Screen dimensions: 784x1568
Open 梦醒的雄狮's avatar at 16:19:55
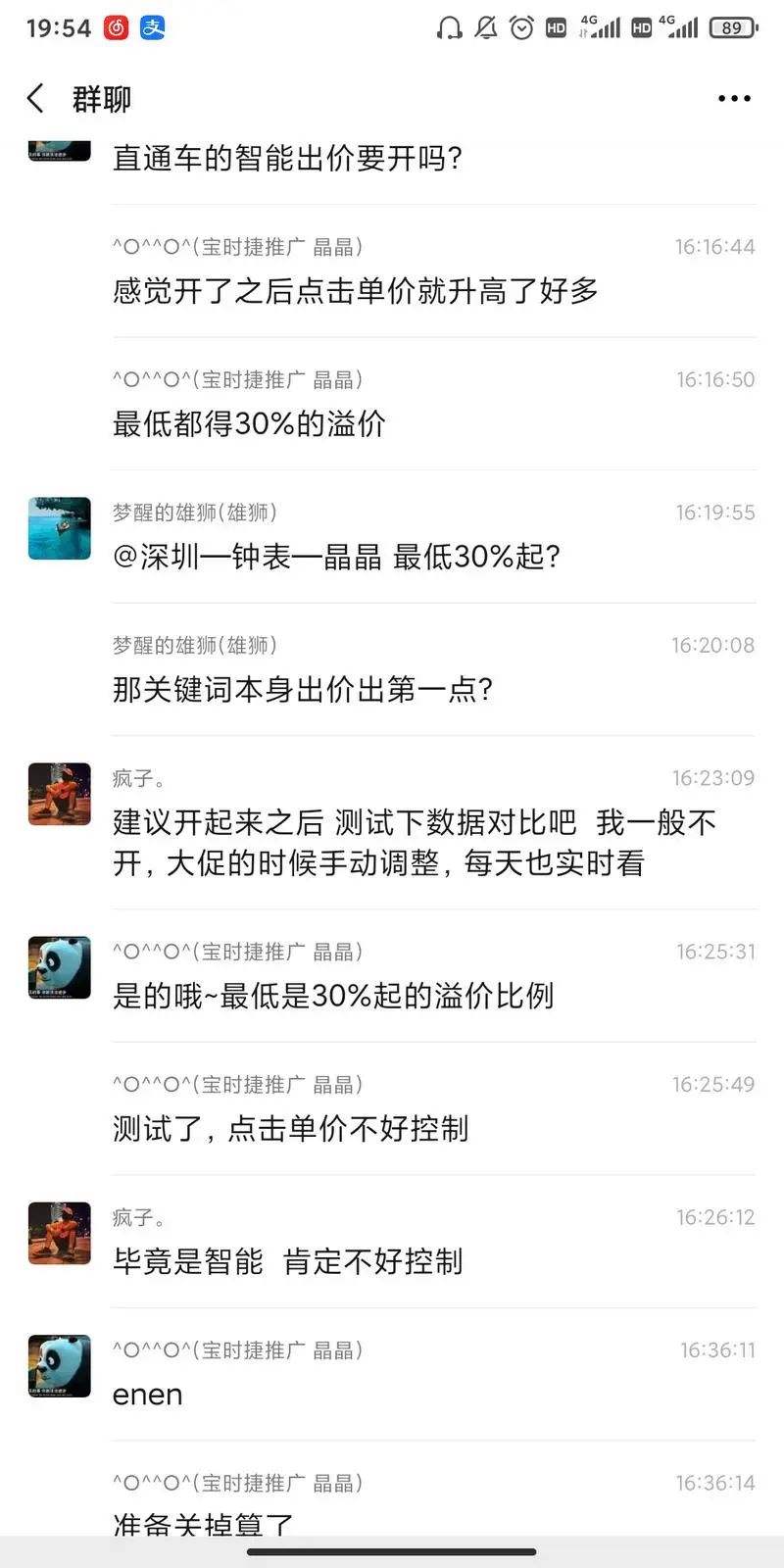coord(60,528)
